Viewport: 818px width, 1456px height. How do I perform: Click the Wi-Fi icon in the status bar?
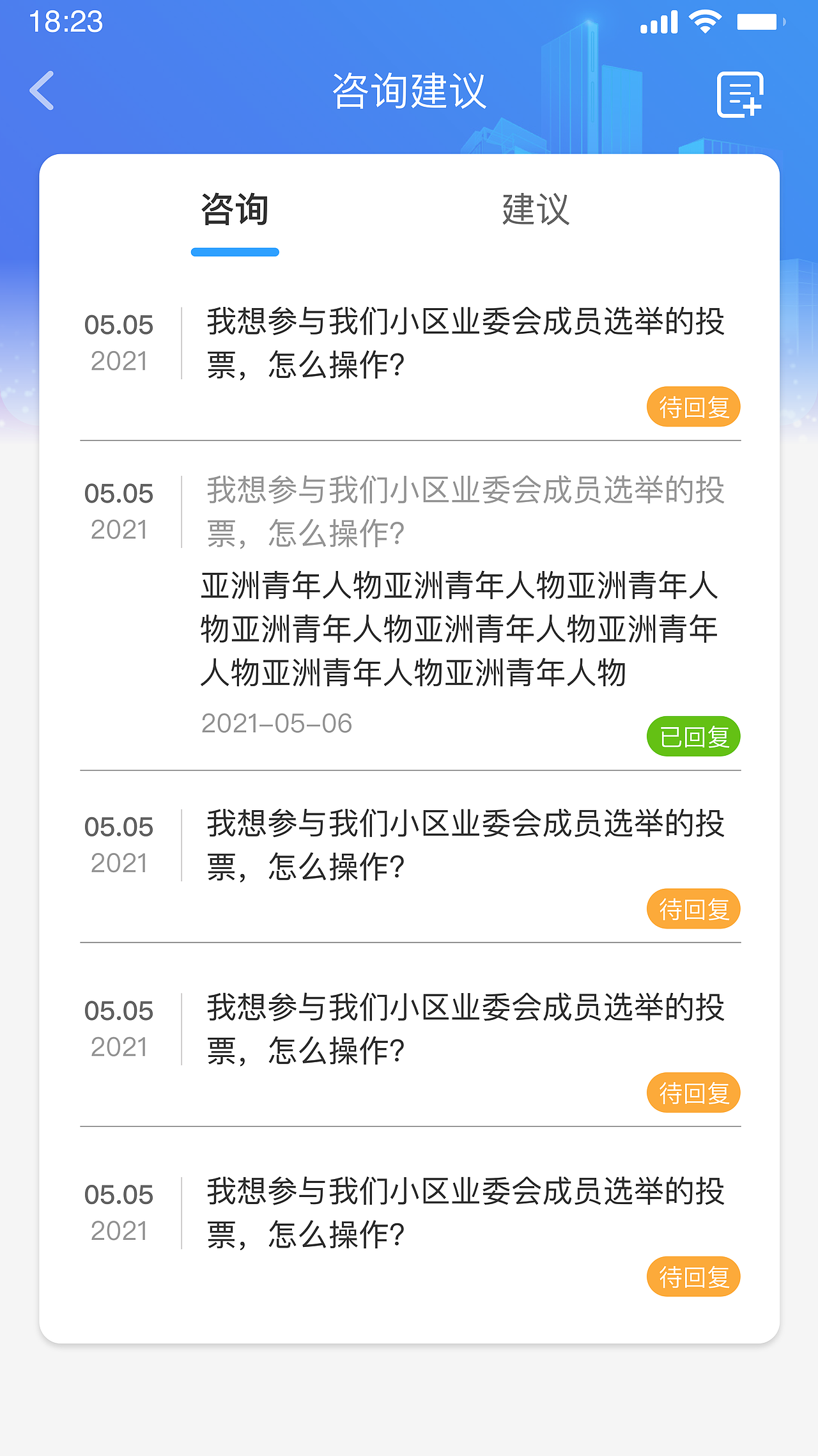click(703, 21)
